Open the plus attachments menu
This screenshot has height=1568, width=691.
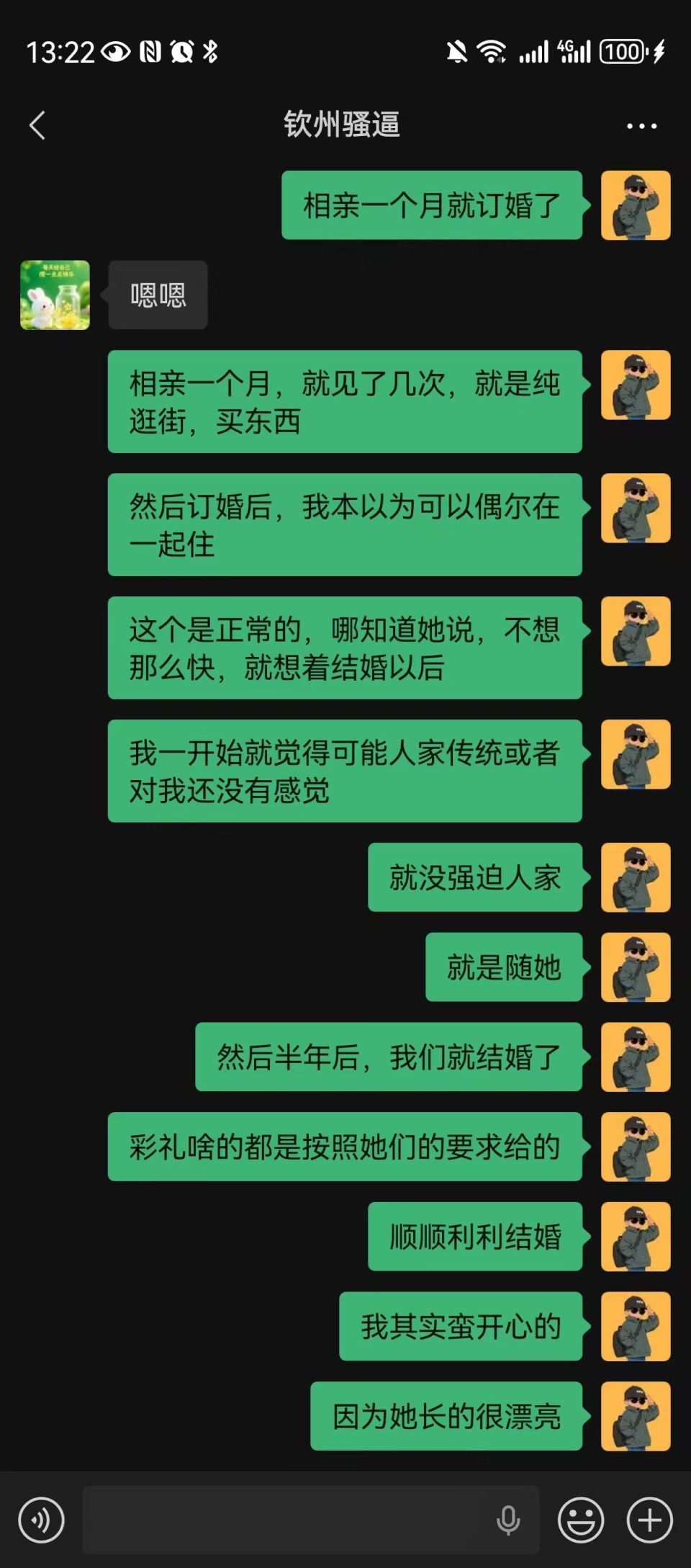[x=649, y=1520]
